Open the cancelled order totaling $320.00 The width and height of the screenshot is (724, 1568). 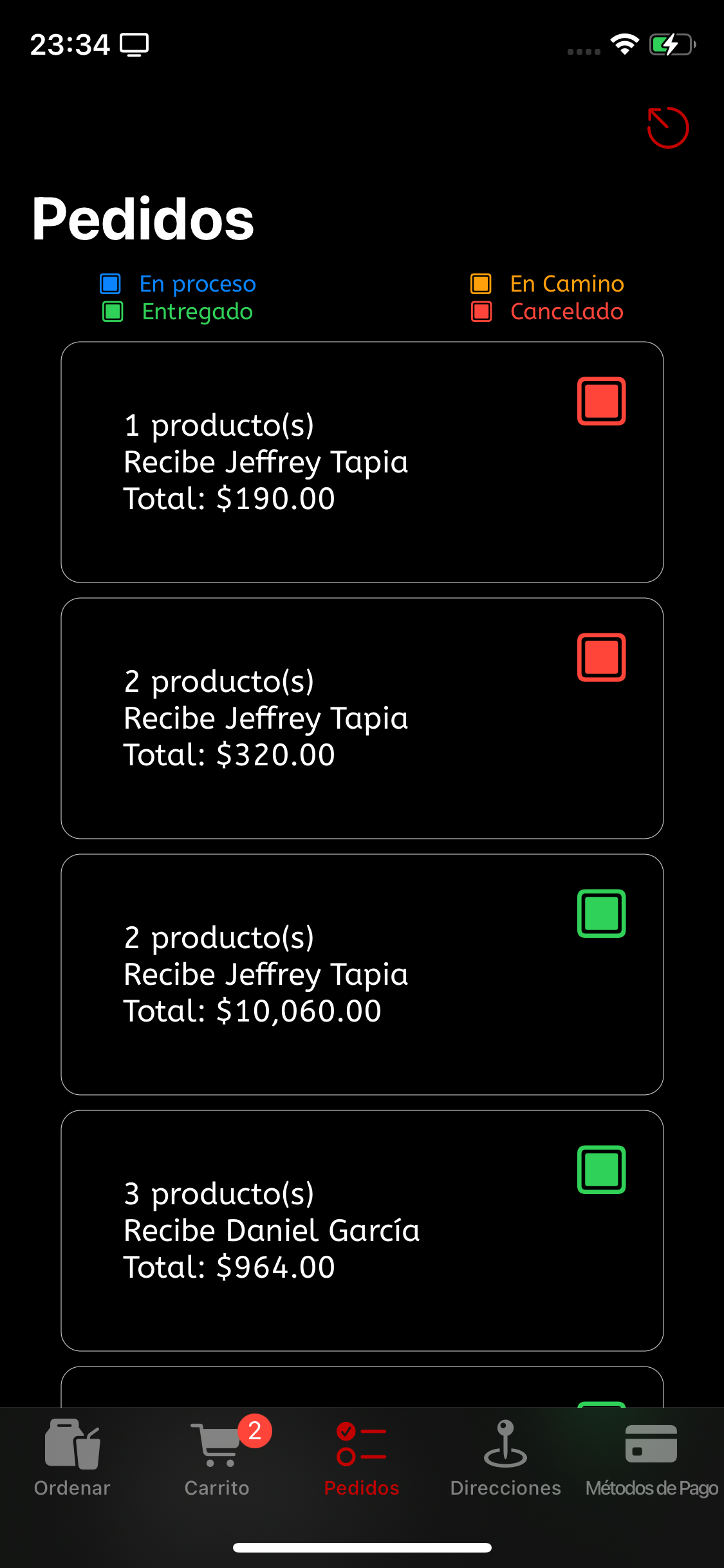pyautogui.click(x=362, y=718)
